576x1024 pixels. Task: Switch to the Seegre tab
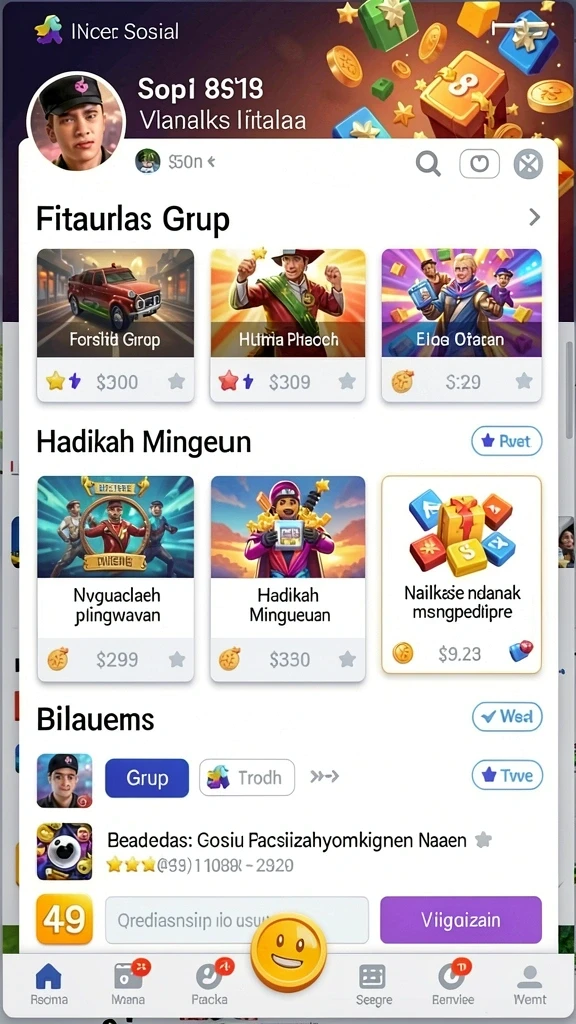click(374, 984)
